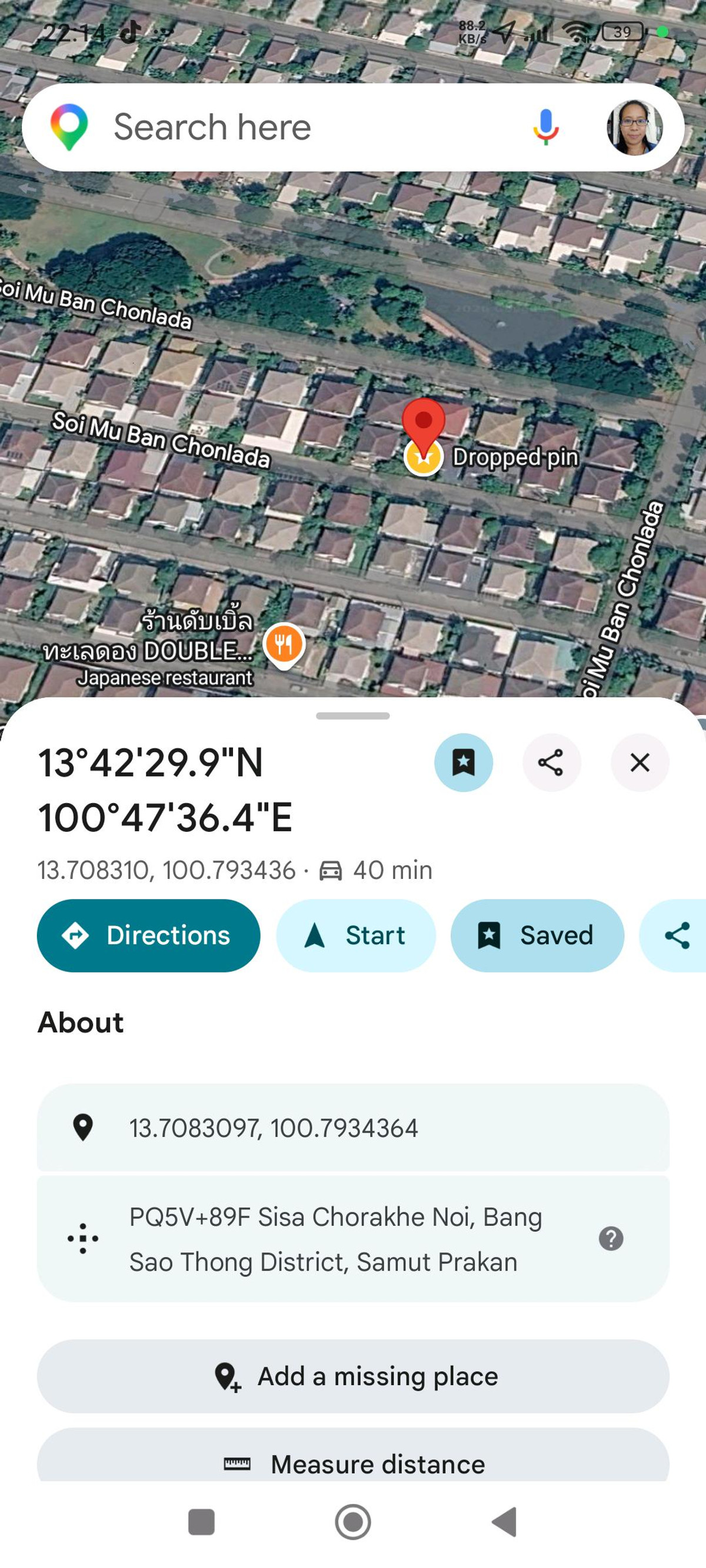This screenshot has width=706, height=1568.
Task: Tap the share chip next to Saved
Action: coord(676,935)
